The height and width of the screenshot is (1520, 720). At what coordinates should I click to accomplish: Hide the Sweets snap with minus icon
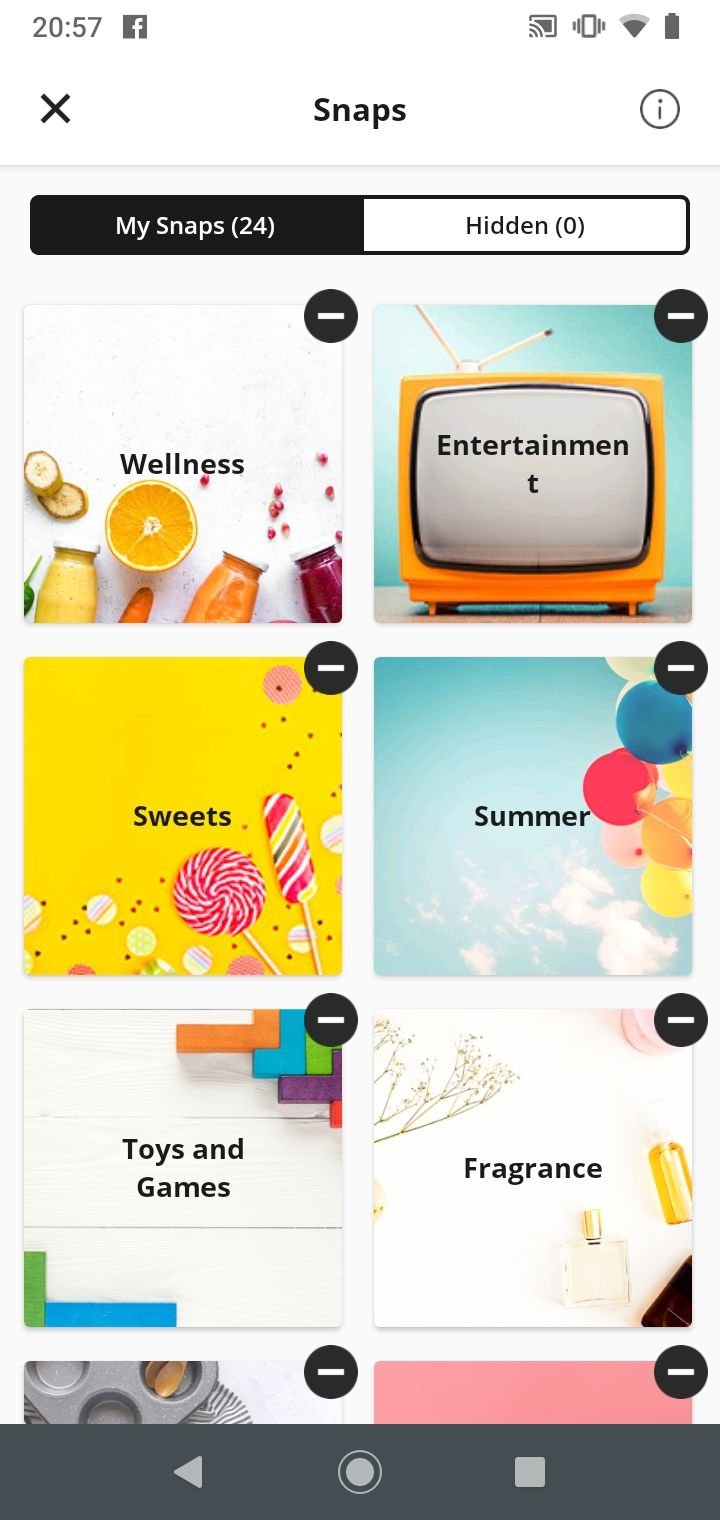(x=331, y=668)
